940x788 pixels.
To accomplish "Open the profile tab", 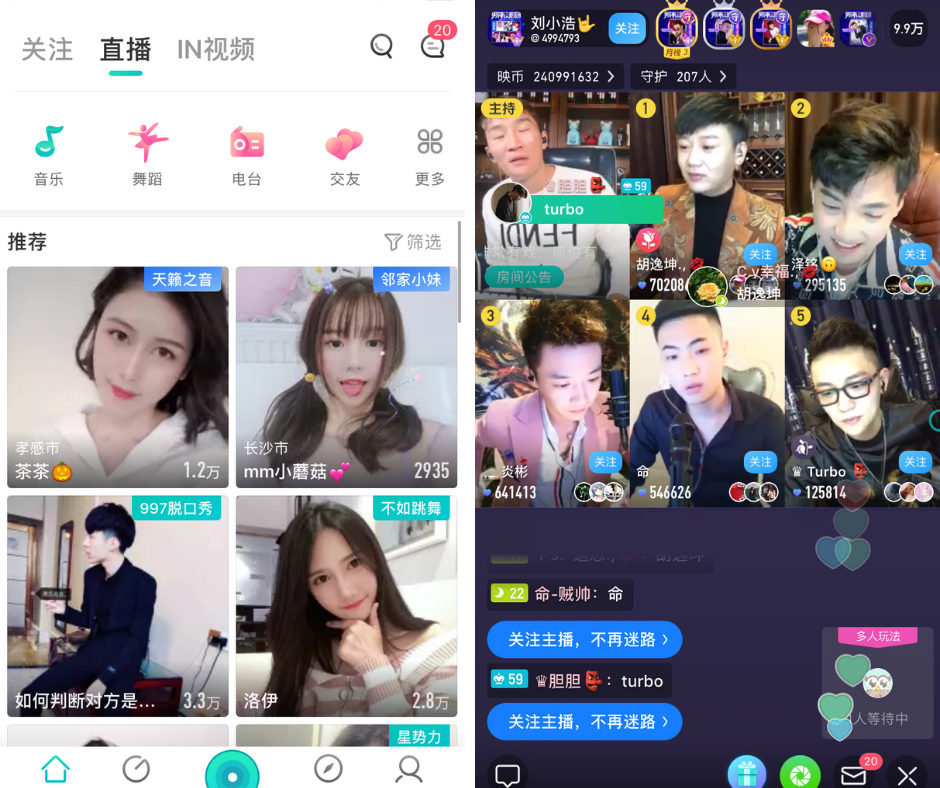I will [x=409, y=769].
